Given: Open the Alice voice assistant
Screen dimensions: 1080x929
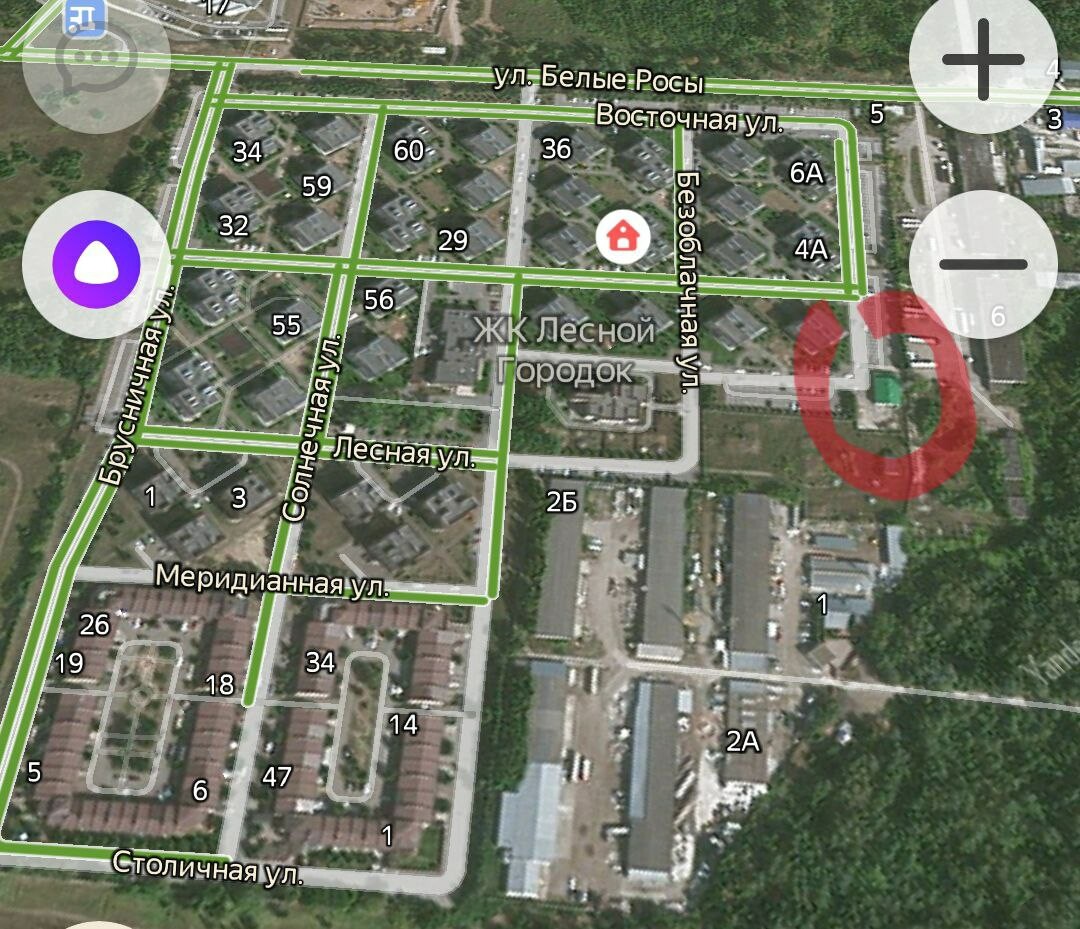Looking at the screenshot, I should pyautogui.click(x=95, y=264).
